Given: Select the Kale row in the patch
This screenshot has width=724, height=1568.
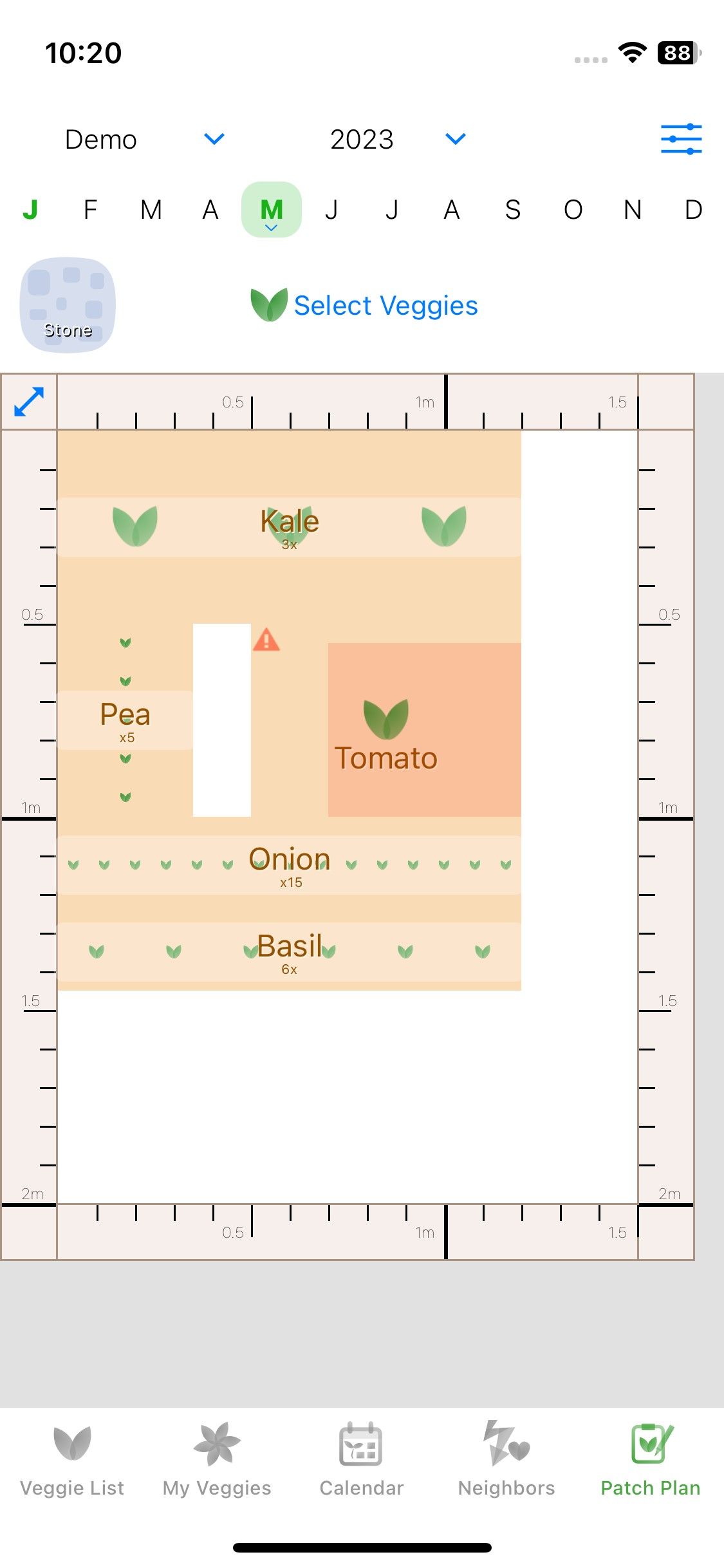Looking at the screenshot, I should (x=289, y=527).
